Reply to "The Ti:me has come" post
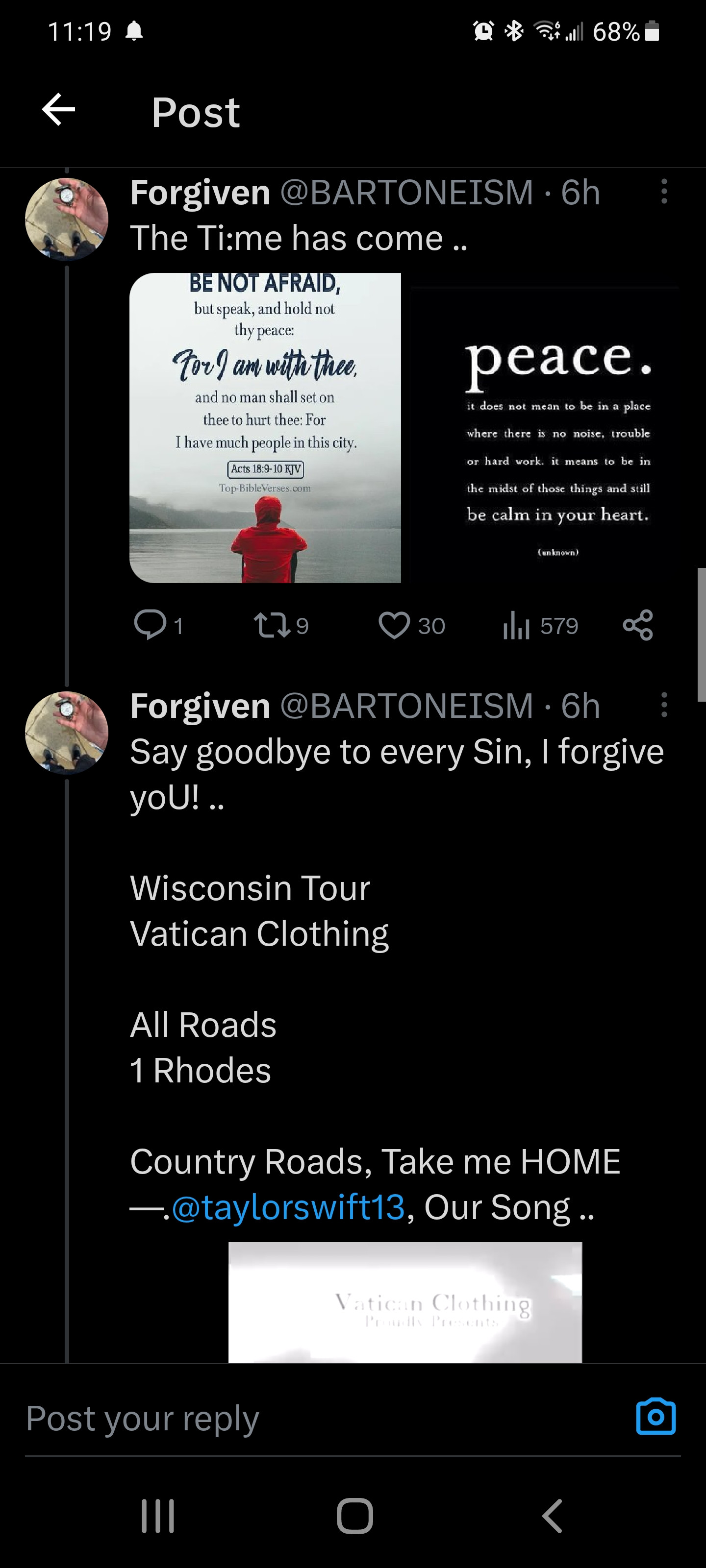Image resolution: width=706 pixels, height=1568 pixels. tap(150, 625)
